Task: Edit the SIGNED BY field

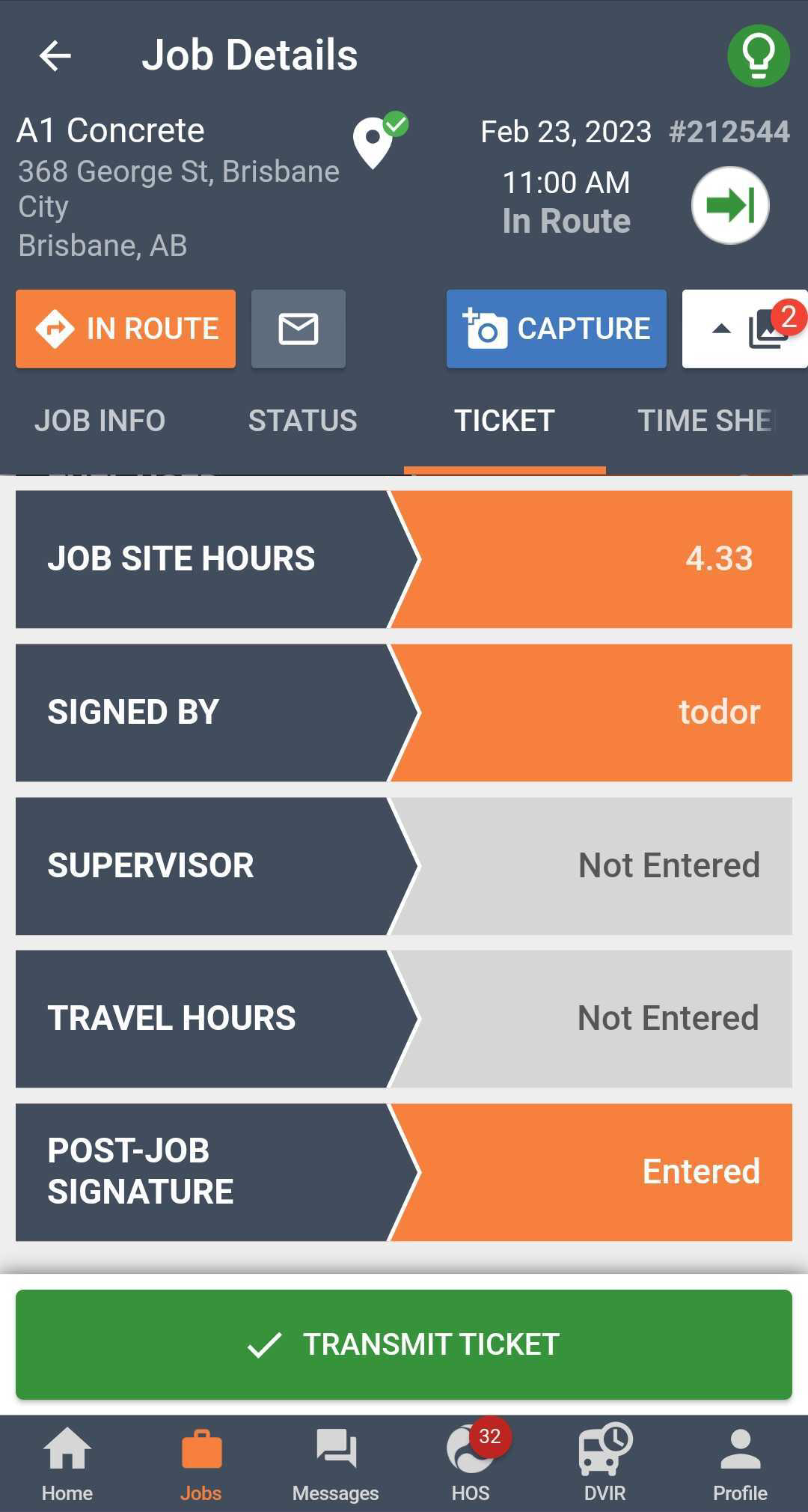Action: 404,713
